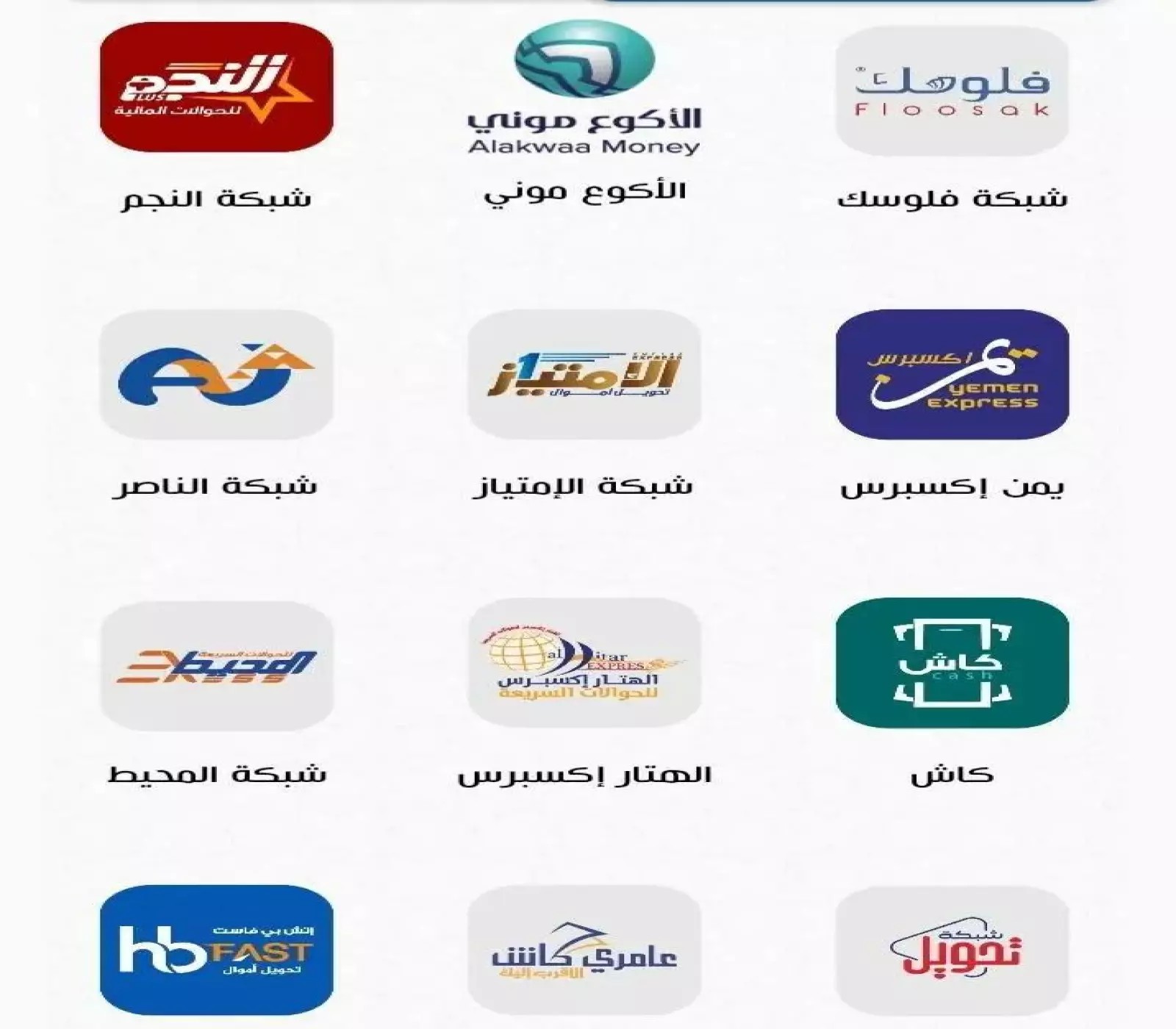The height and width of the screenshot is (1029, 1176).
Task: Choose شبكة المحيط network
Action: coord(216,665)
